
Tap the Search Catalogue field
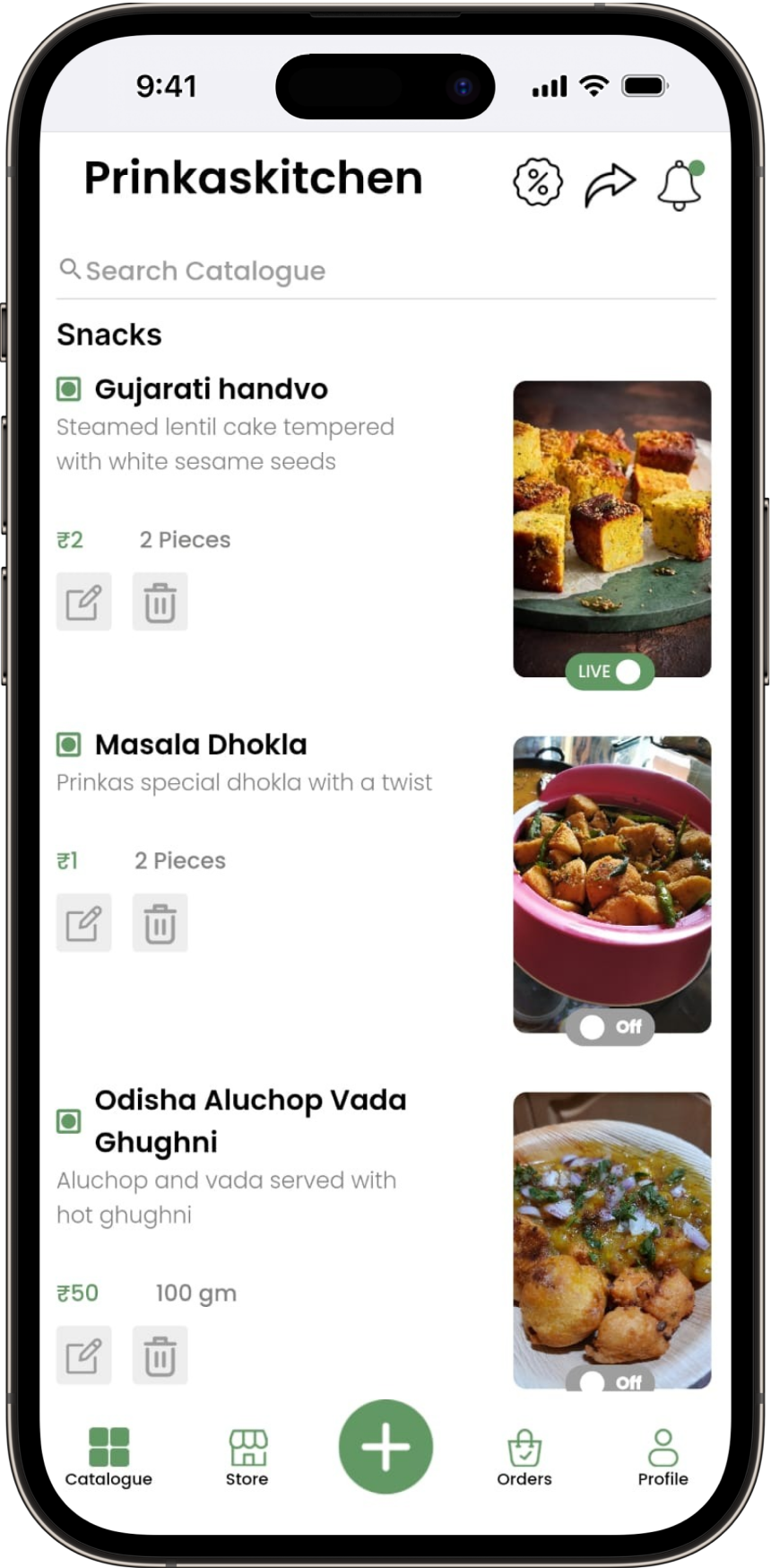(x=385, y=271)
